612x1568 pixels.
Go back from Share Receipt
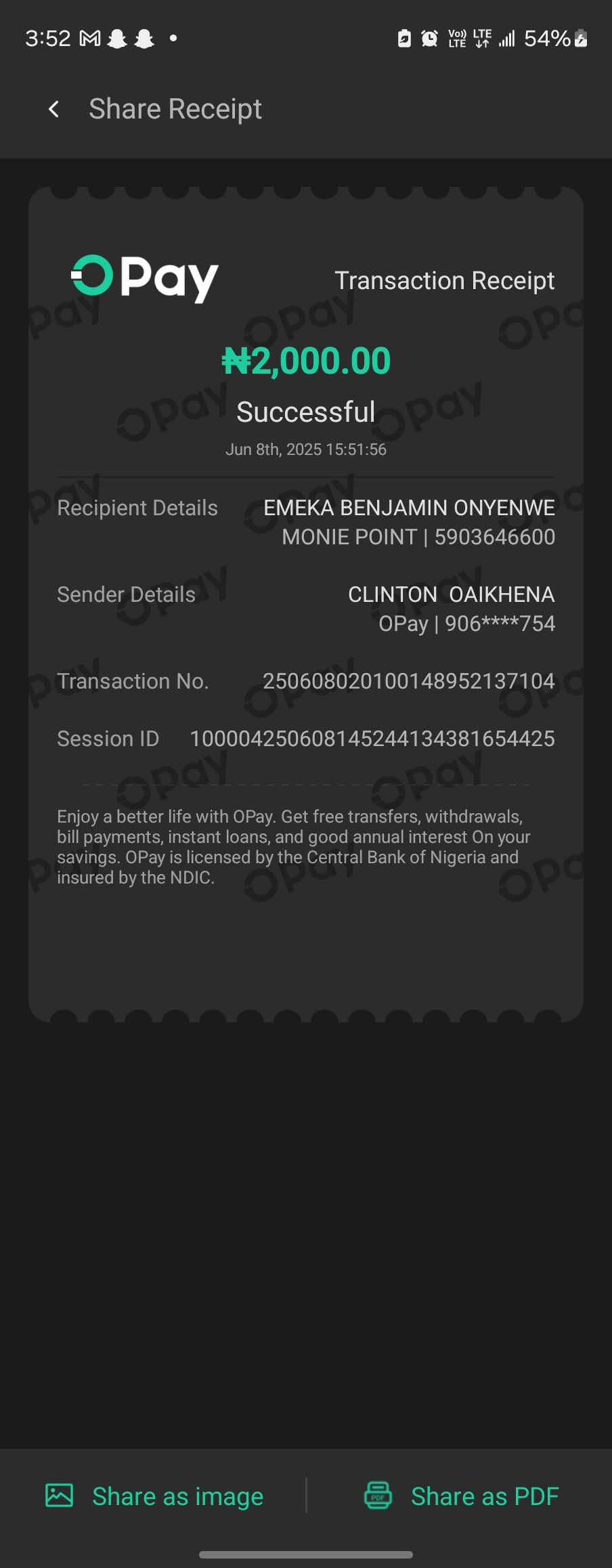pyautogui.click(x=54, y=109)
